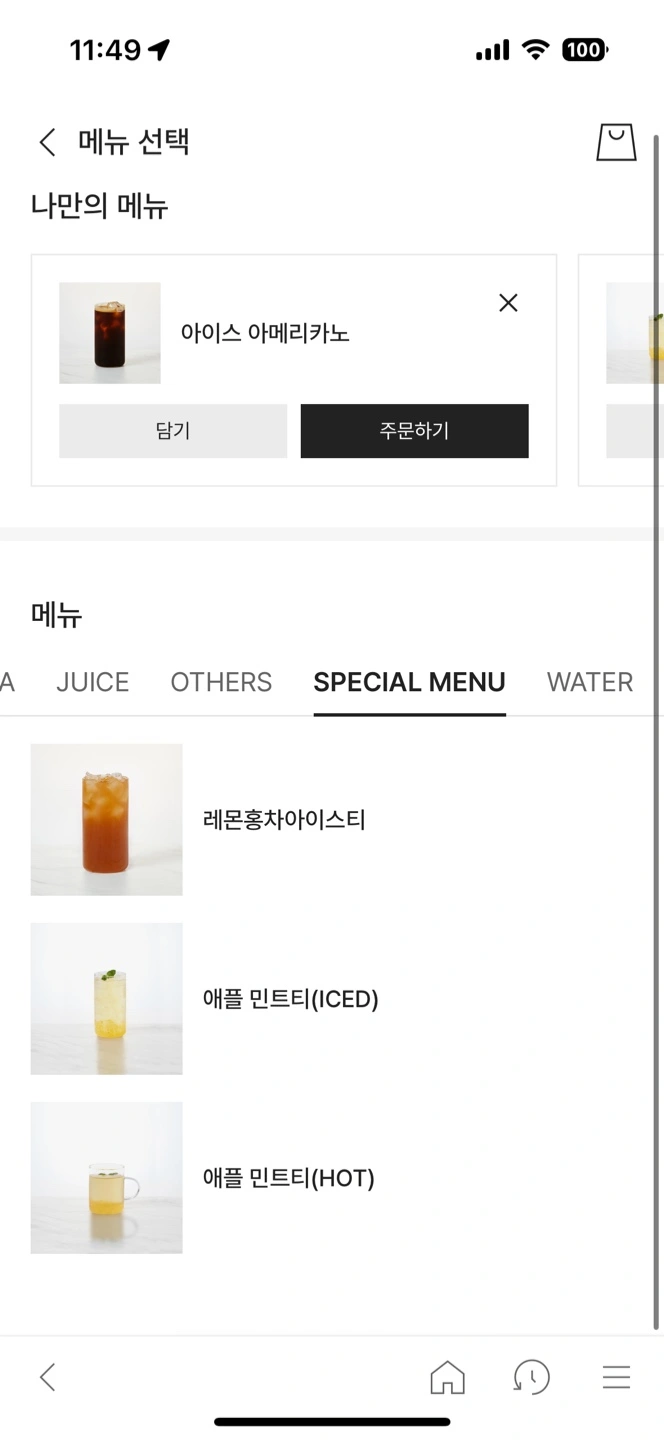This screenshot has height=1440, width=664.
Task: Open the shopping bag cart
Action: [616, 142]
